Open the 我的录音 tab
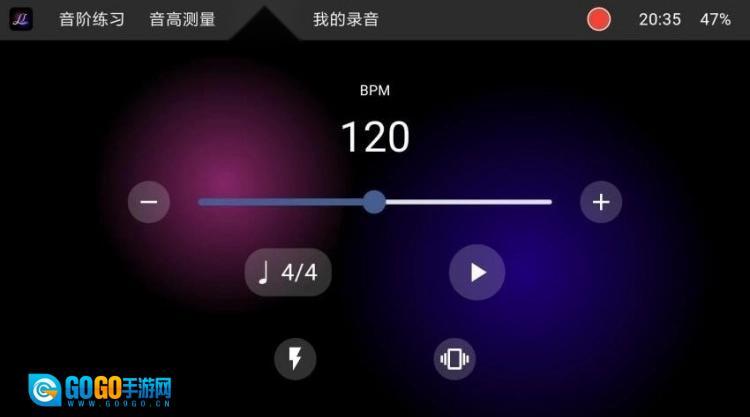This screenshot has height=417, width=750. tap(345, 19)
